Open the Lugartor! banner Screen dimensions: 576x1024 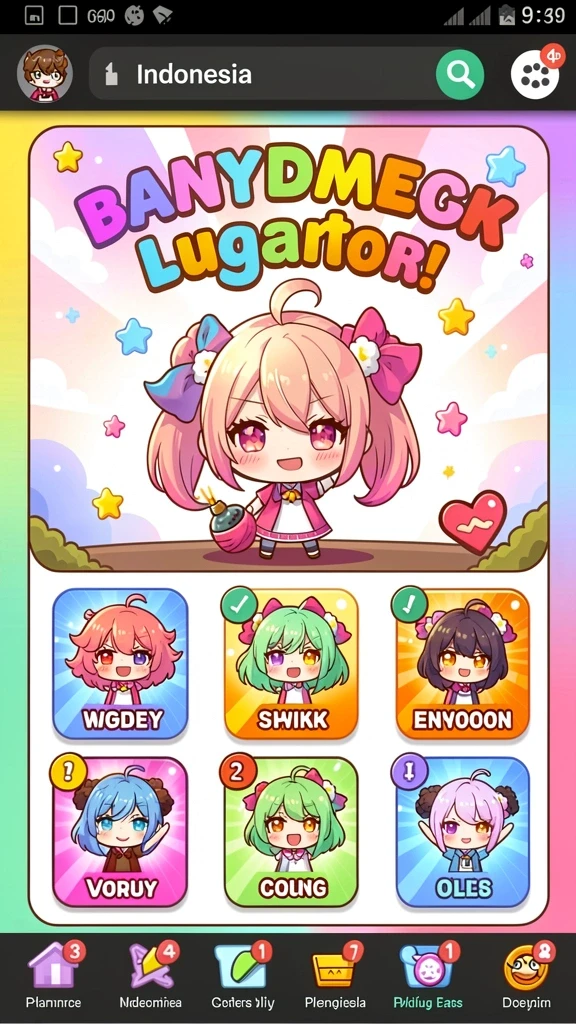pyautogui.click(x=288, y=349)
